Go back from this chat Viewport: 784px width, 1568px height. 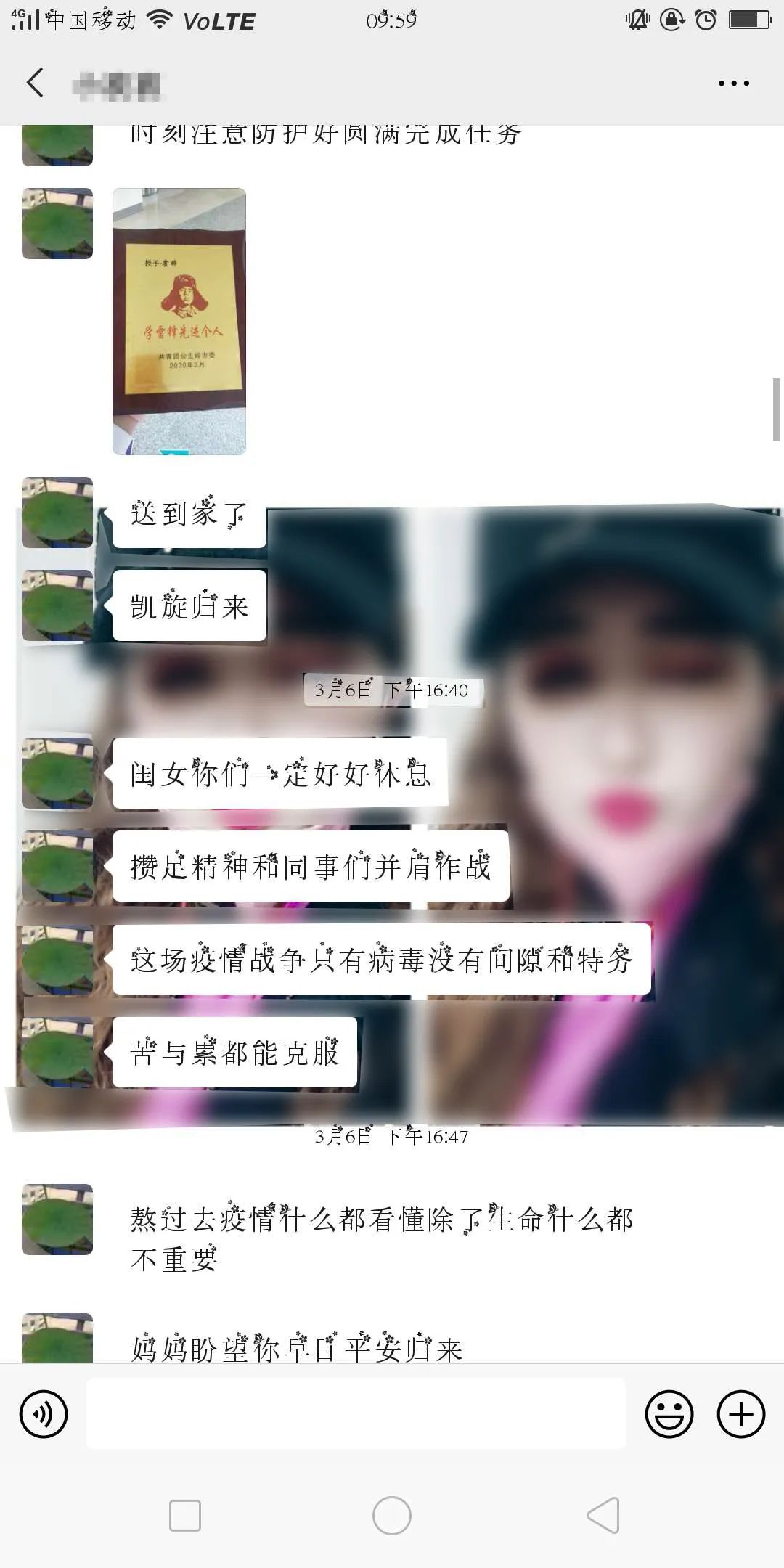coord(35,82)
